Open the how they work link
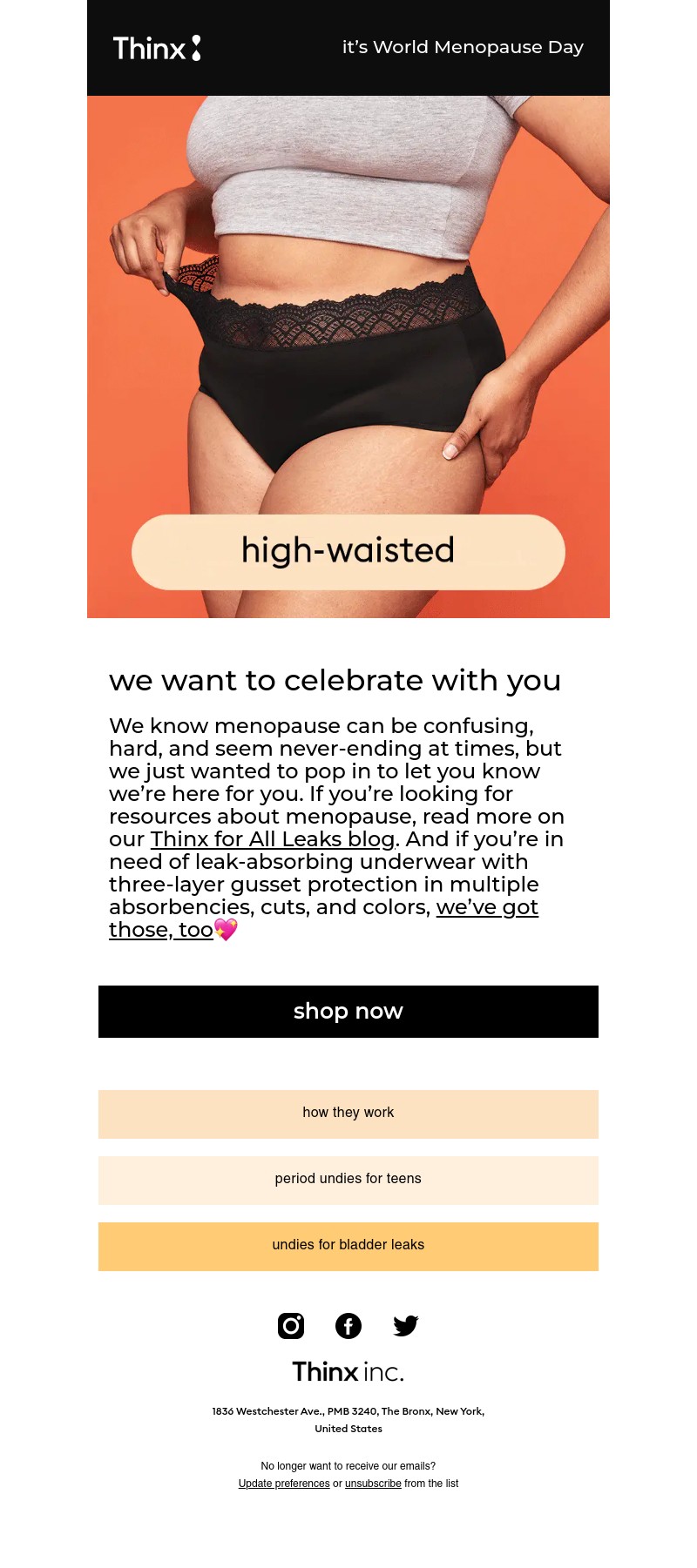697x1568 pixels. point(348,1114)
